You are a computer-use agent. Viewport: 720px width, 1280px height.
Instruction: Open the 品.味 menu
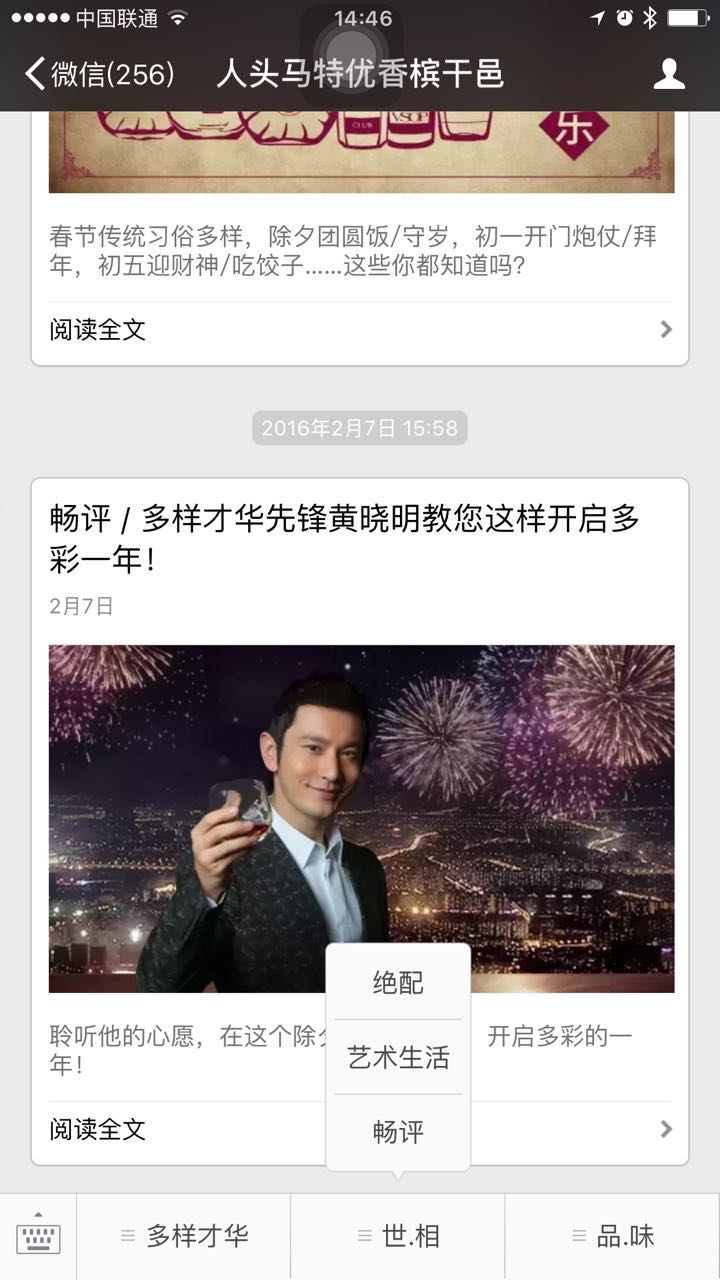[612, 1237]
